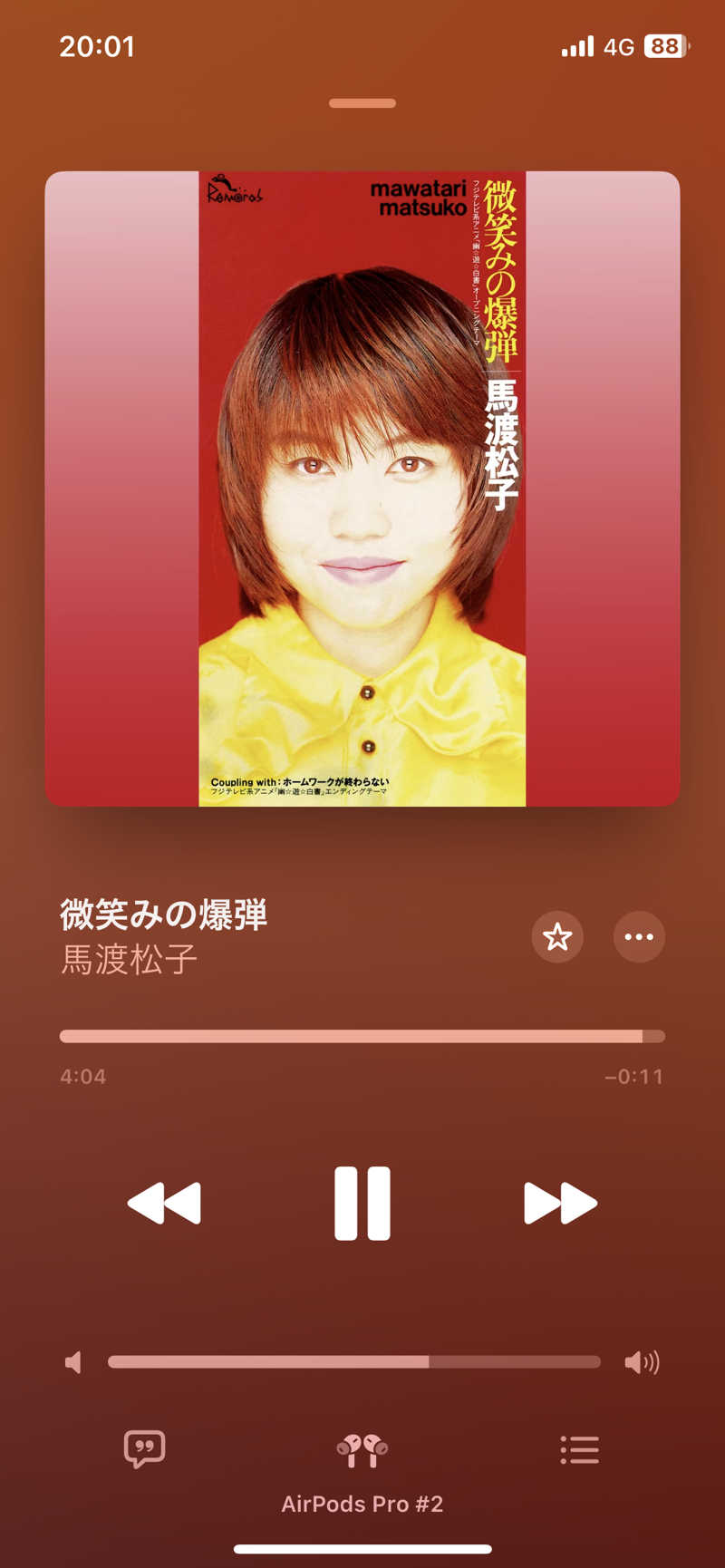Open AirPods Pro #2 output options
This screenshot has height=1568, width=725.
pos(362,1450)
